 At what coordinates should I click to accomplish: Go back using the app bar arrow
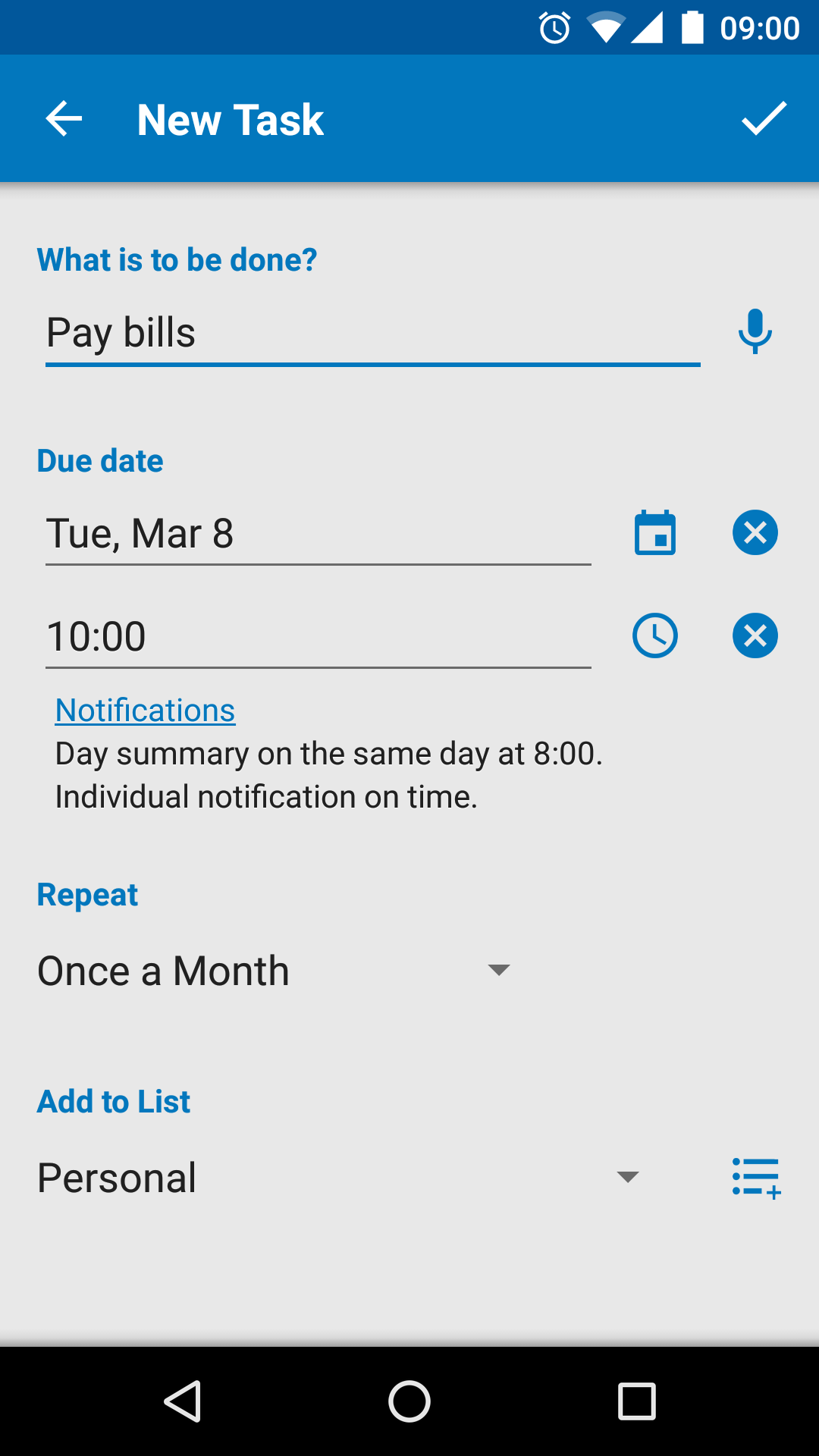(64, 119)
